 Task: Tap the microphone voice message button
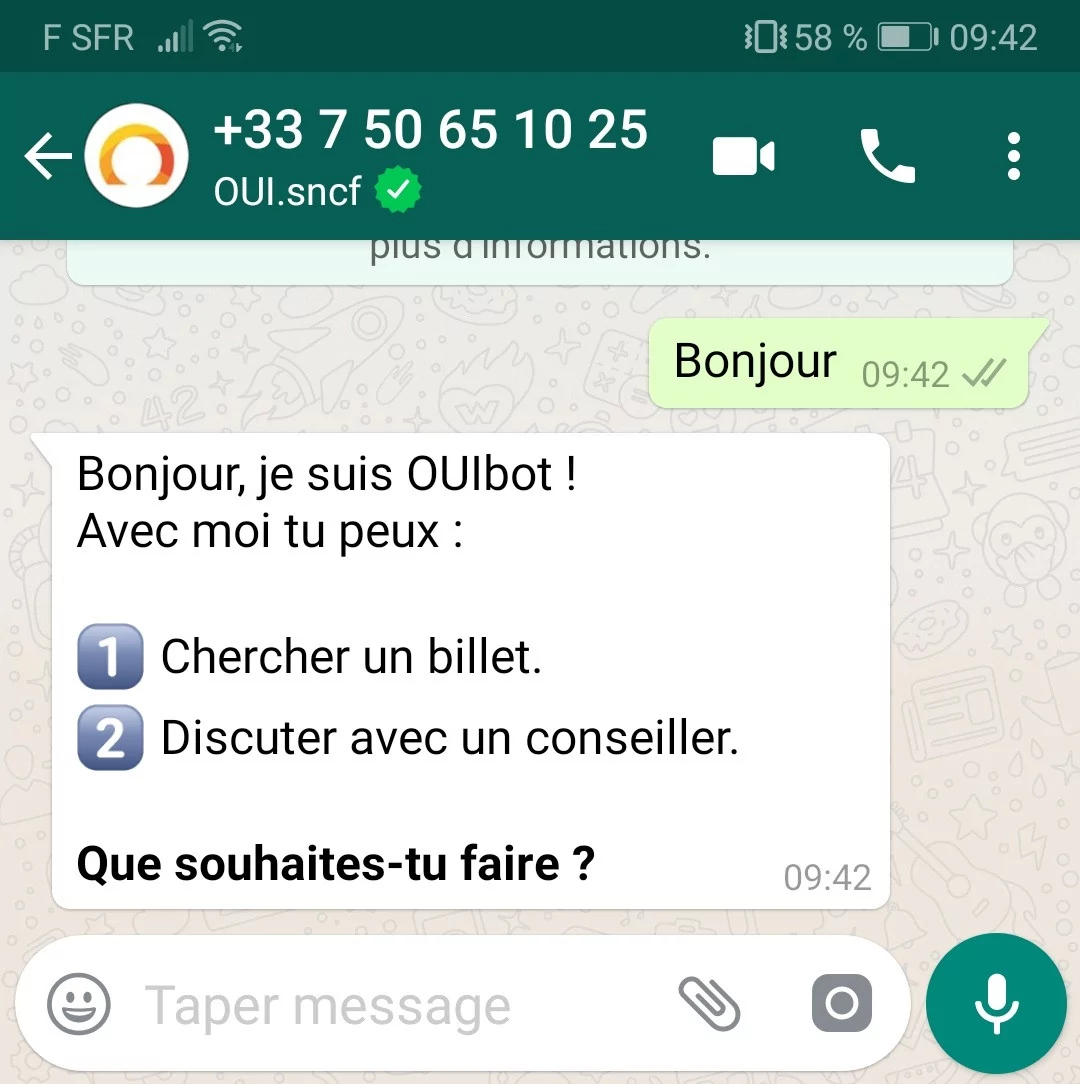(x=996, y=1003)
